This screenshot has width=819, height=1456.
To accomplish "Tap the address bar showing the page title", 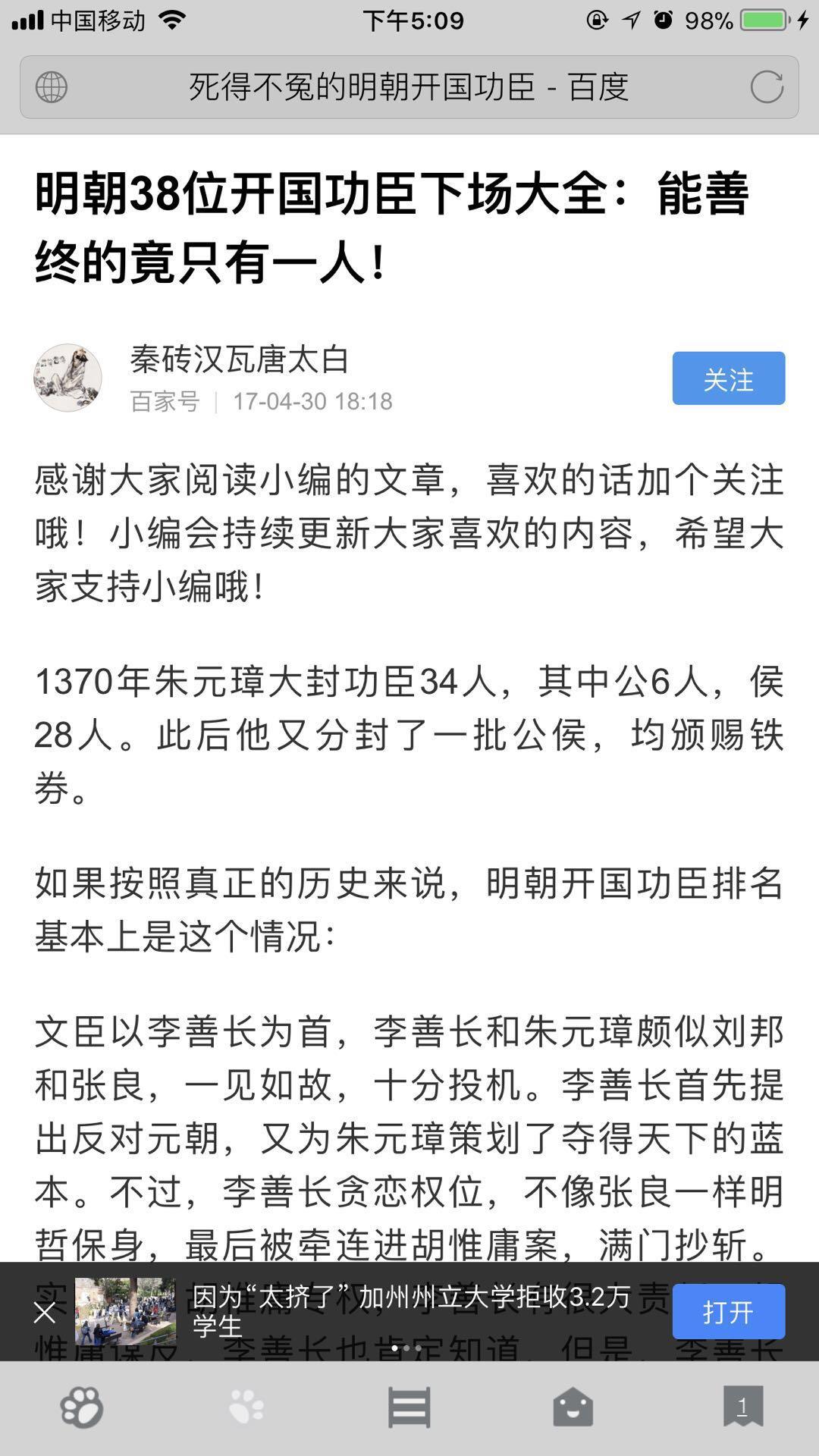I will click(408, 87).
